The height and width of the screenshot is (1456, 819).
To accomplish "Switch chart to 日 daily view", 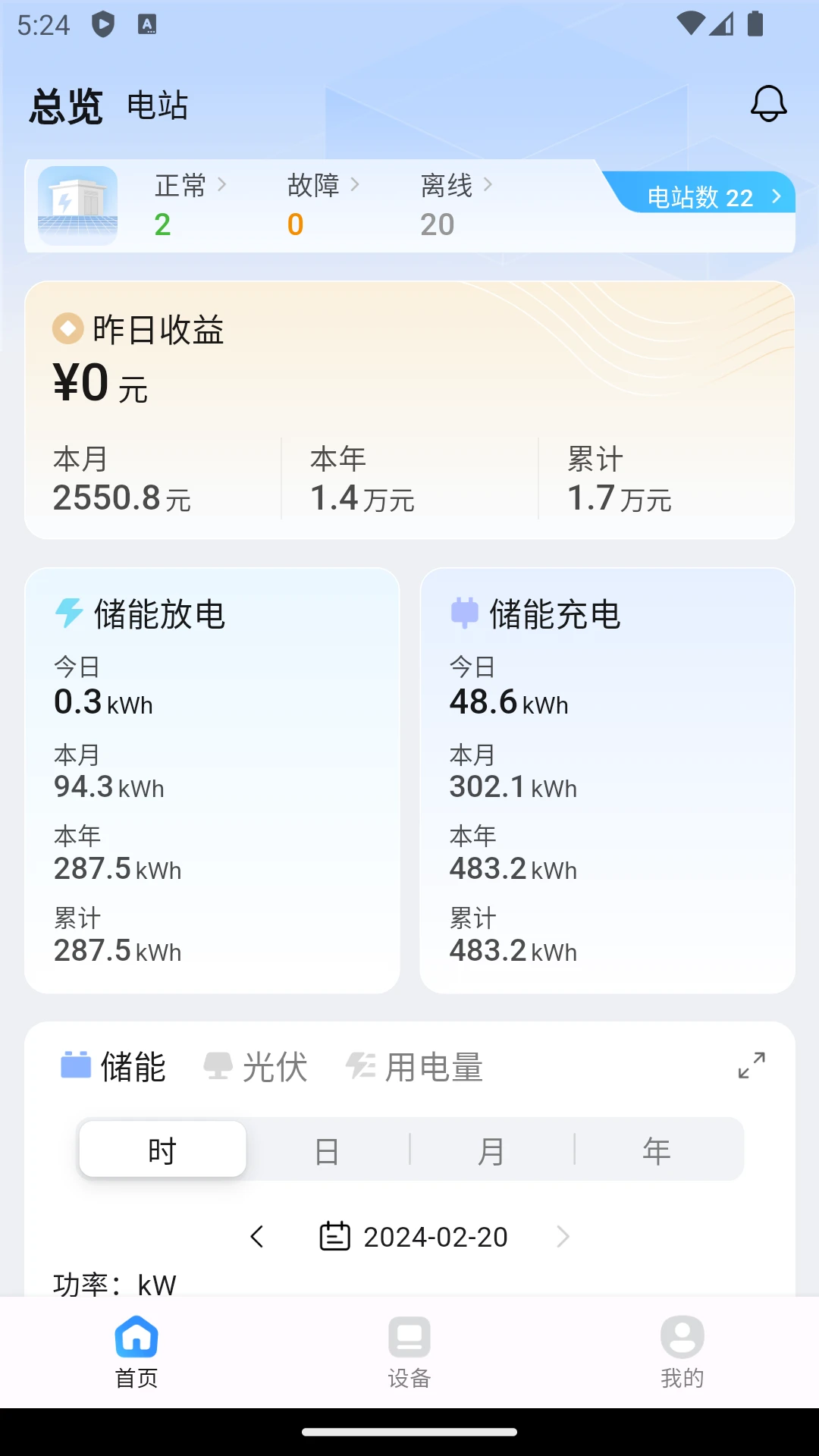I will click(327, 1149).
